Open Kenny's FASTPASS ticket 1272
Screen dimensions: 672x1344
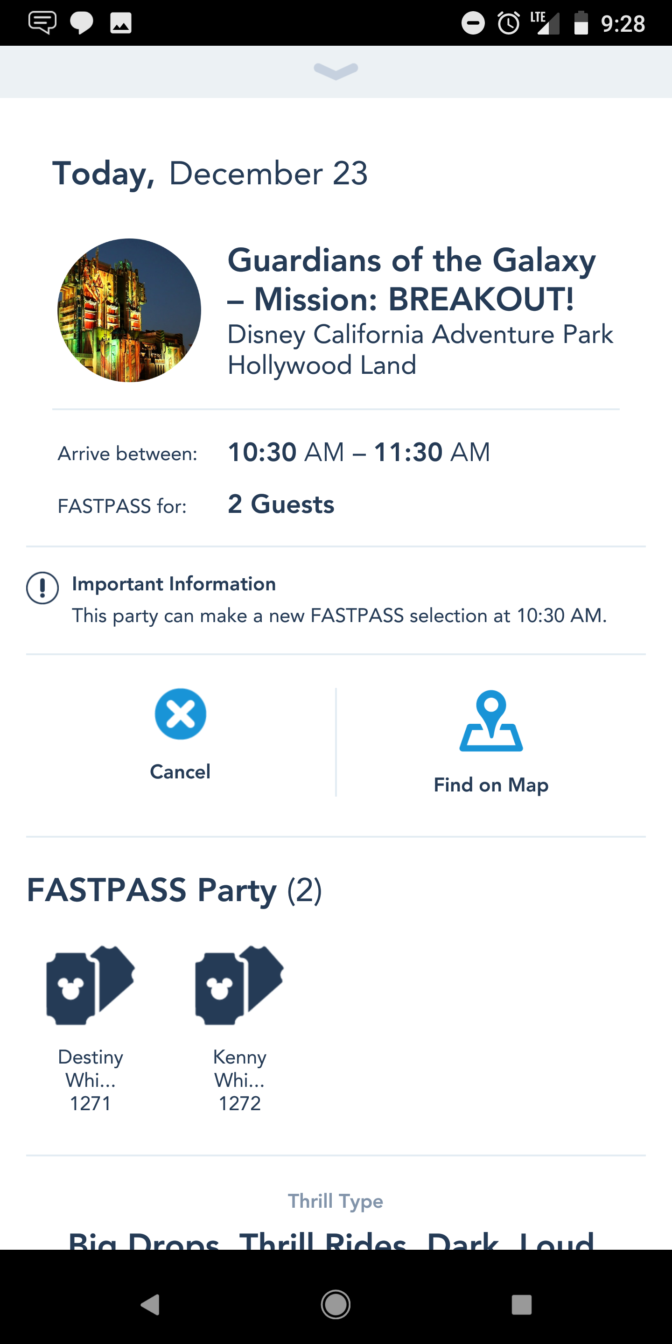click(x=239, y=1029)
